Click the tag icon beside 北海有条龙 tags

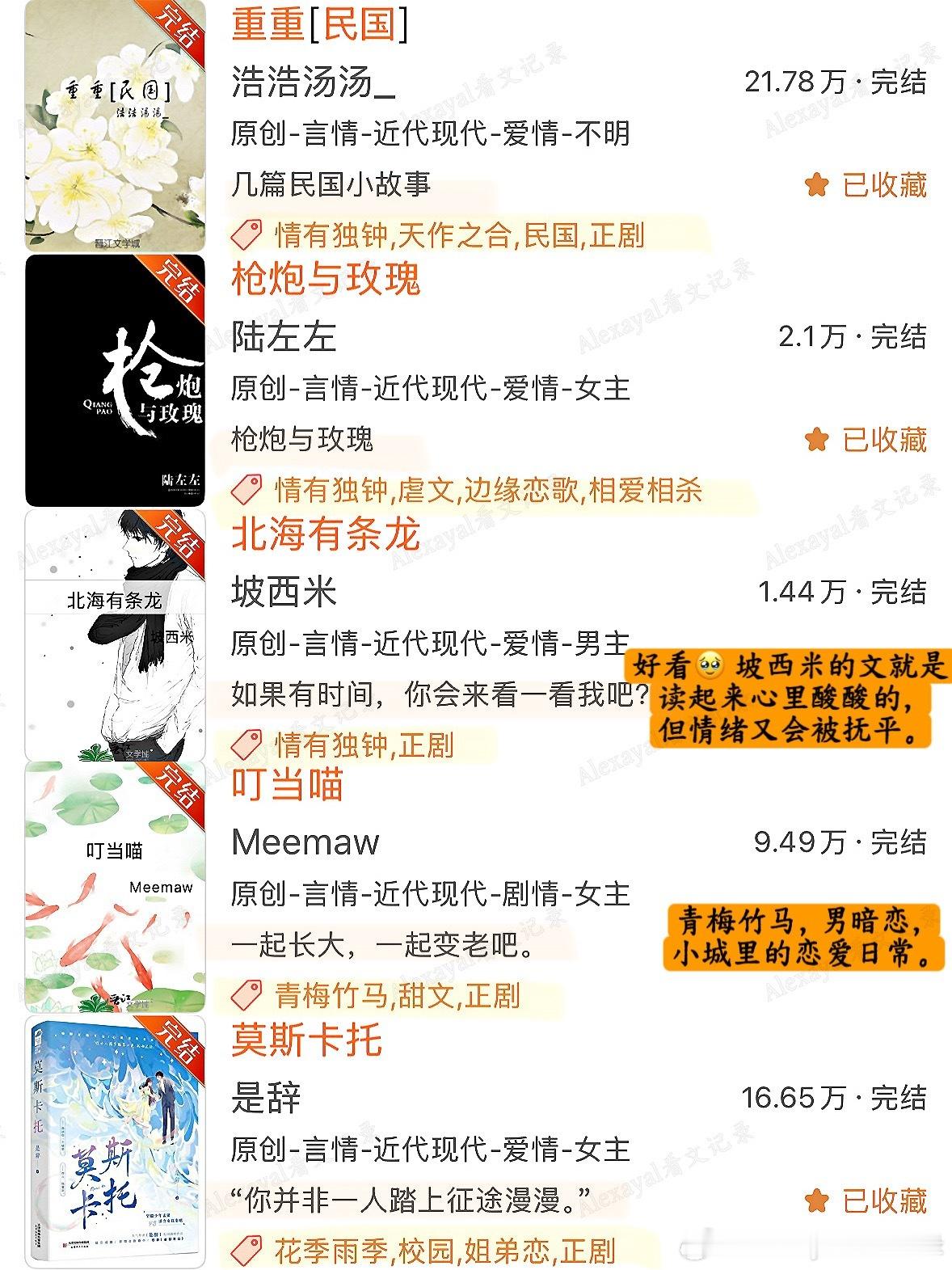(251, 748)
